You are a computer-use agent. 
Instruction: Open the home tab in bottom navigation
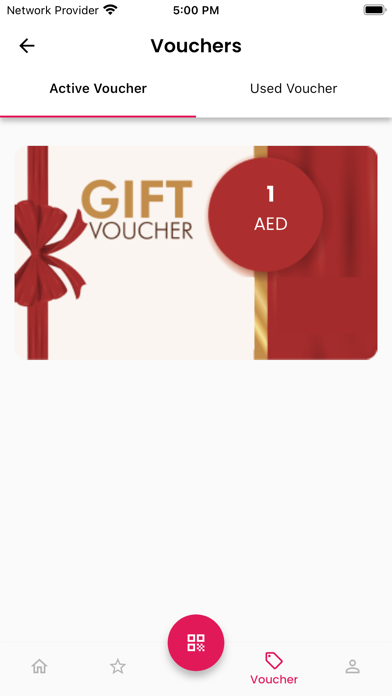point(39,666)
